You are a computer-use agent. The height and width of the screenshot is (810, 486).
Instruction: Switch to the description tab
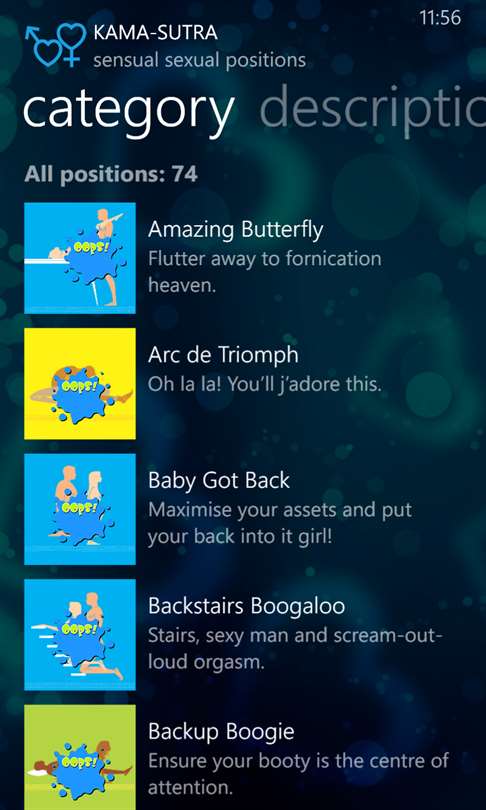pyautogui.click(x=372, y=110)
